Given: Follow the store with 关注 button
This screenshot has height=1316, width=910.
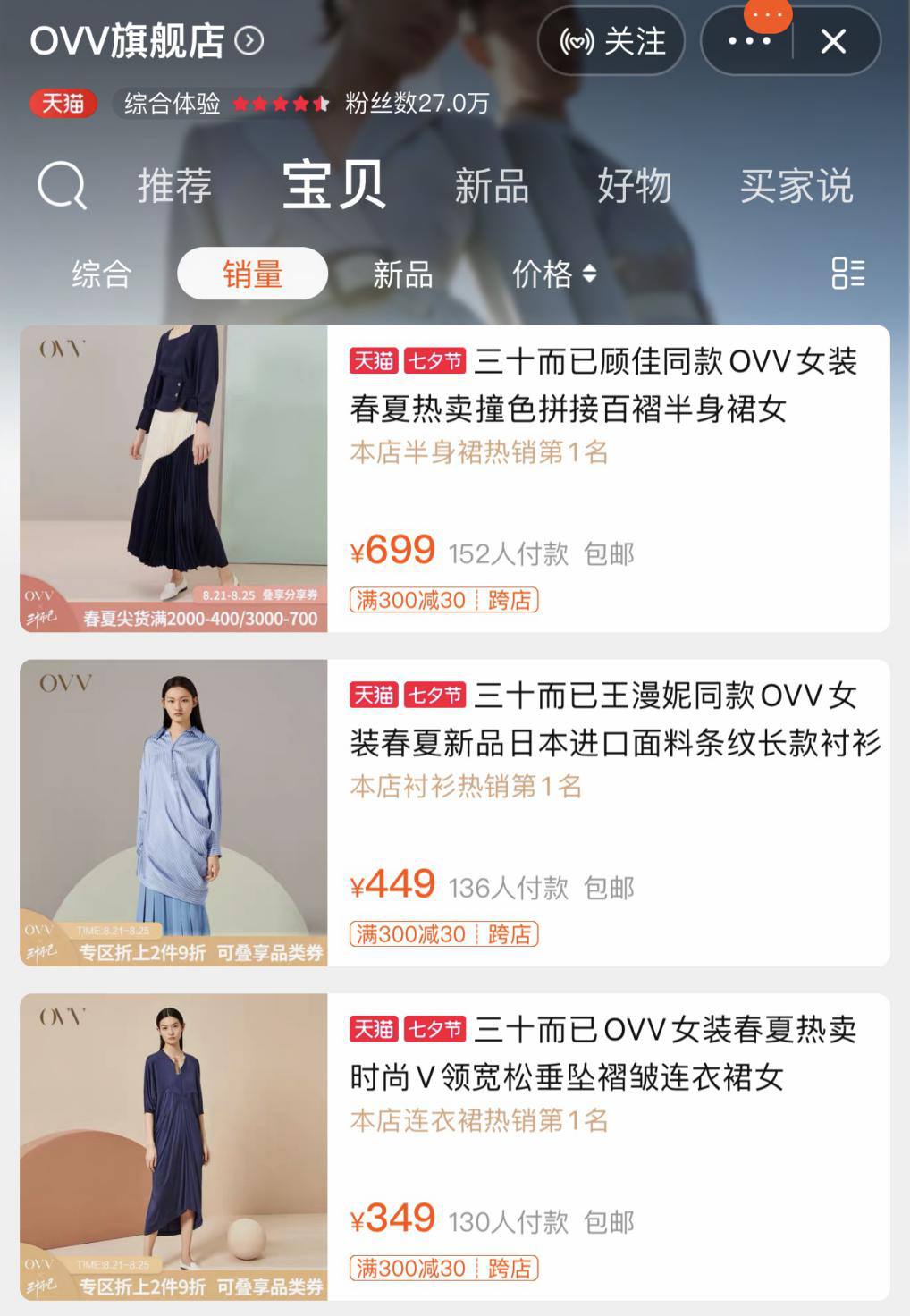Looking at the screenshot, I should [611, 41].
